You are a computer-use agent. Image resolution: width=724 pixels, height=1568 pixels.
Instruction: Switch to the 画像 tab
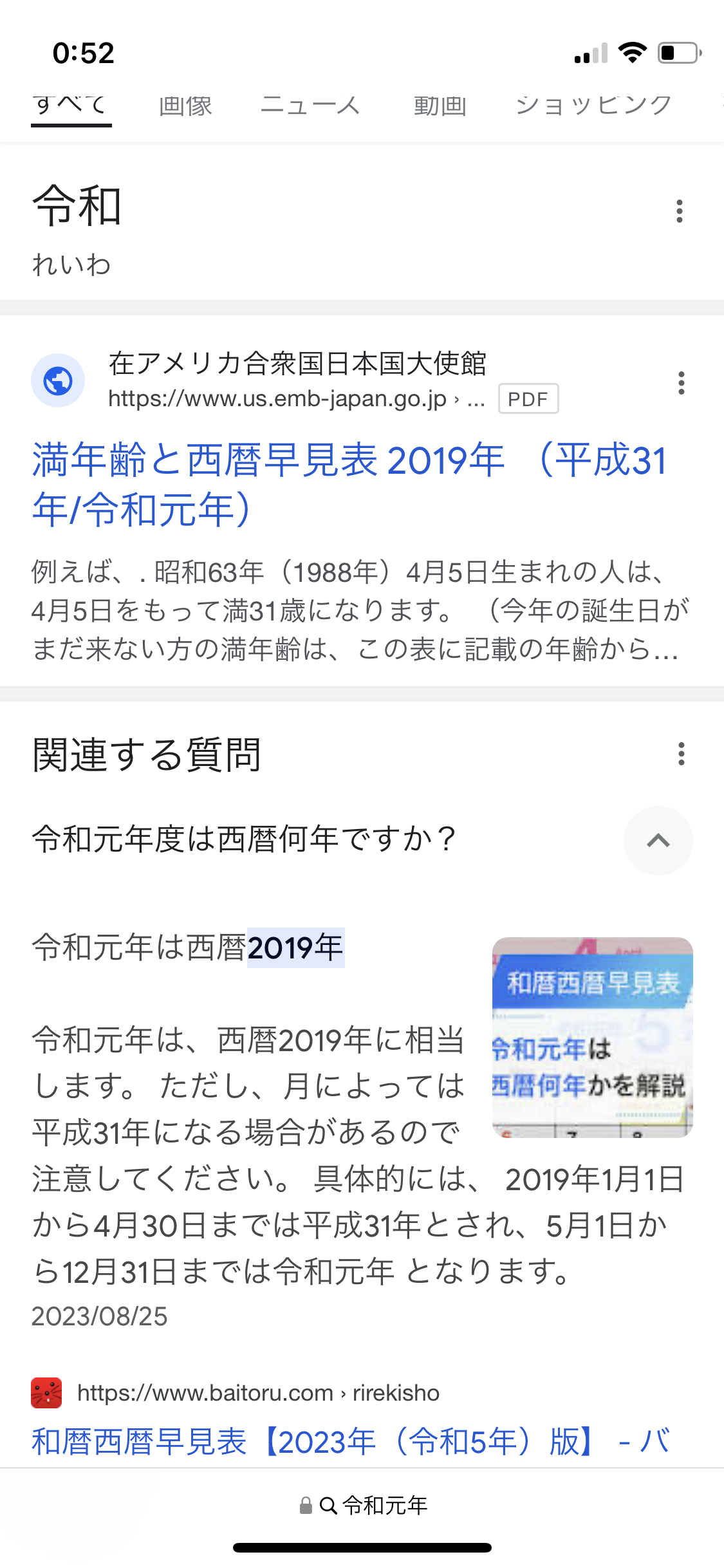pos(185,106)
